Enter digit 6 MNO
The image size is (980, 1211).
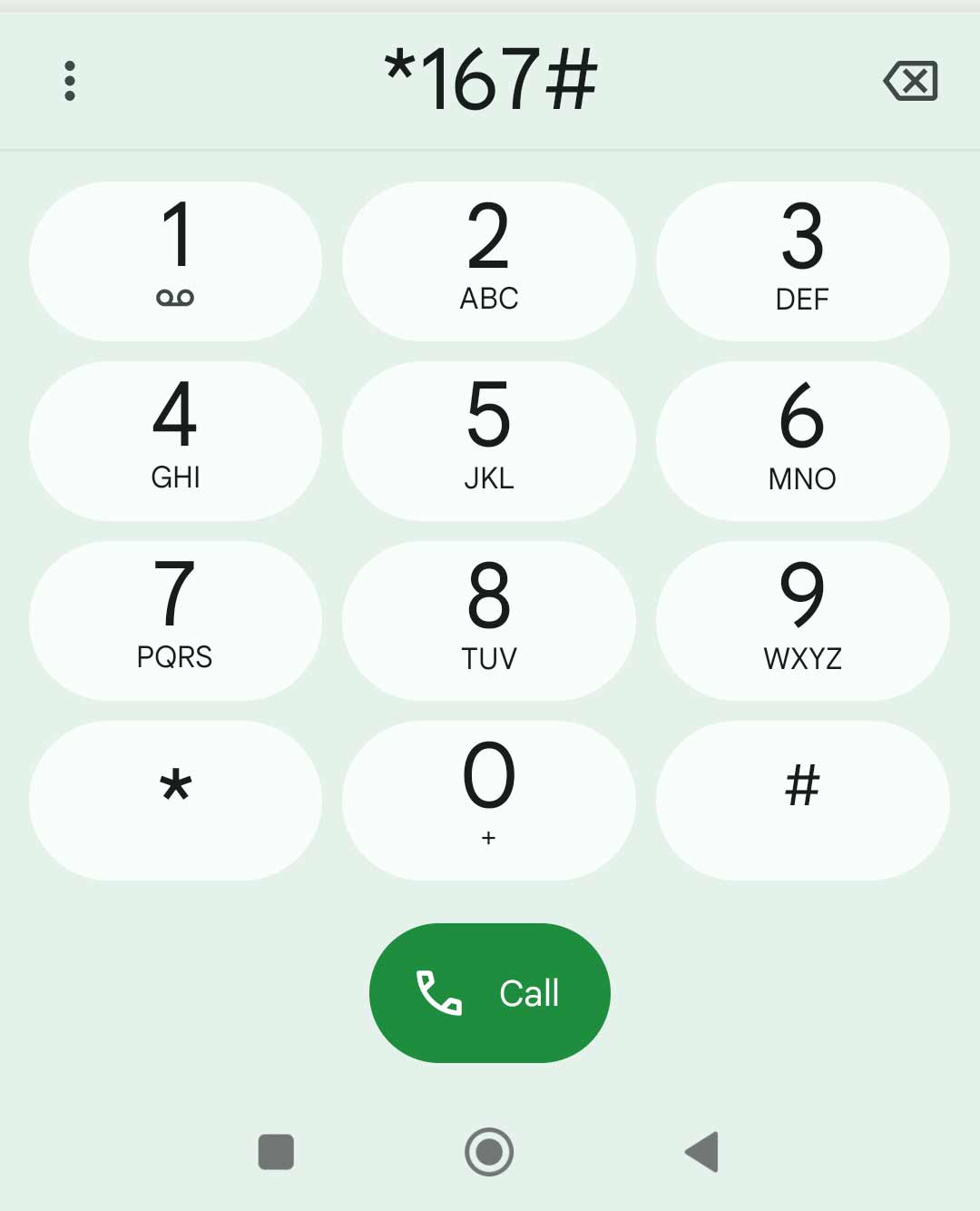click(802, 441)
